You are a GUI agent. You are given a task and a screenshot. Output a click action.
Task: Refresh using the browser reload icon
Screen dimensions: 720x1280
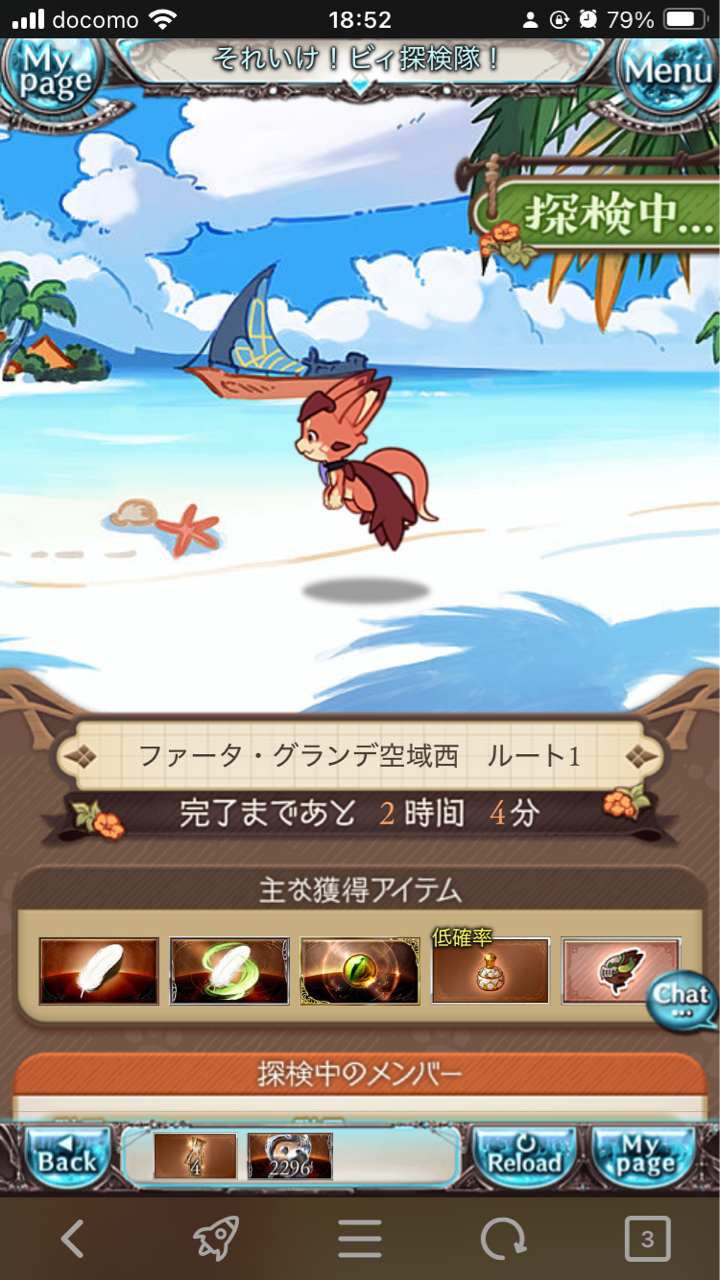(x=503, y=1240)
